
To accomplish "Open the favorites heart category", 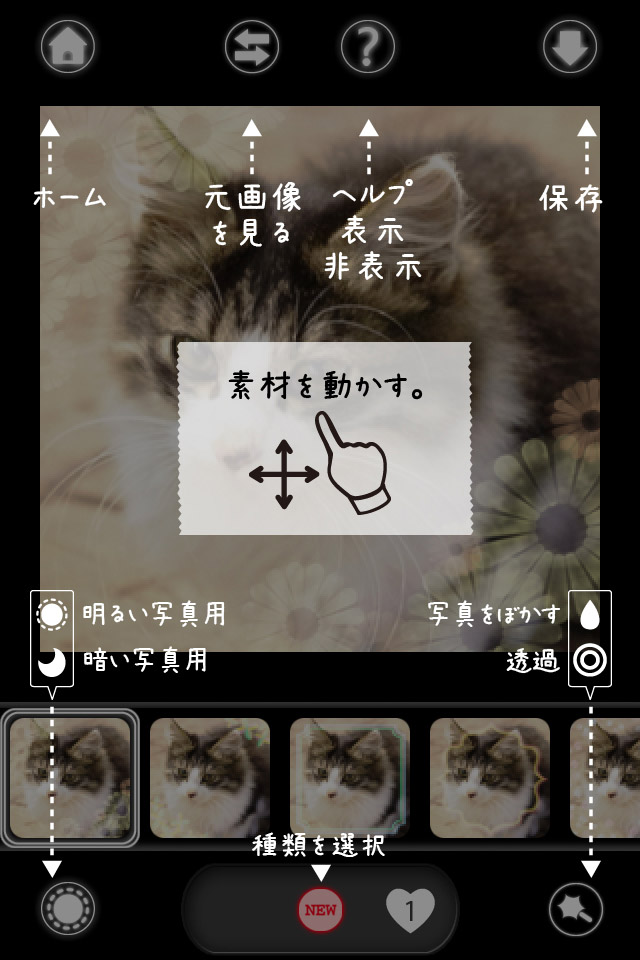I will tap(410, 910).
